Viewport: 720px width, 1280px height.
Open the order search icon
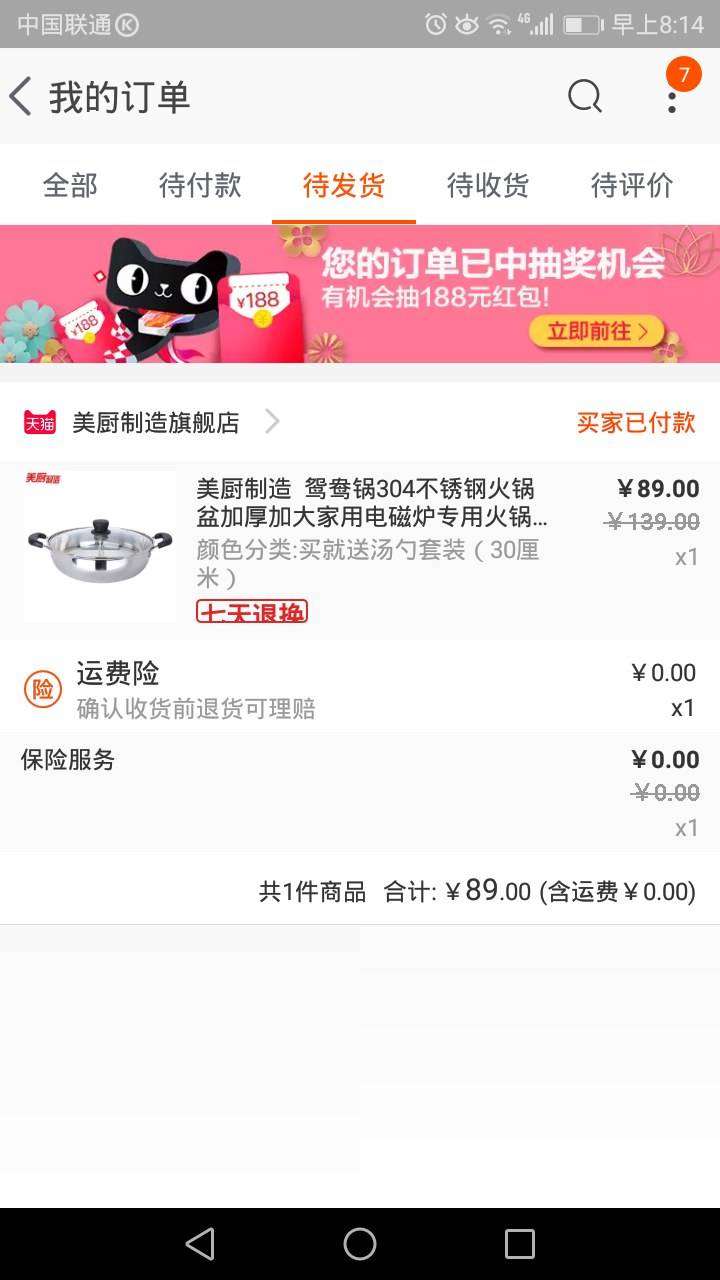(585, 97)
